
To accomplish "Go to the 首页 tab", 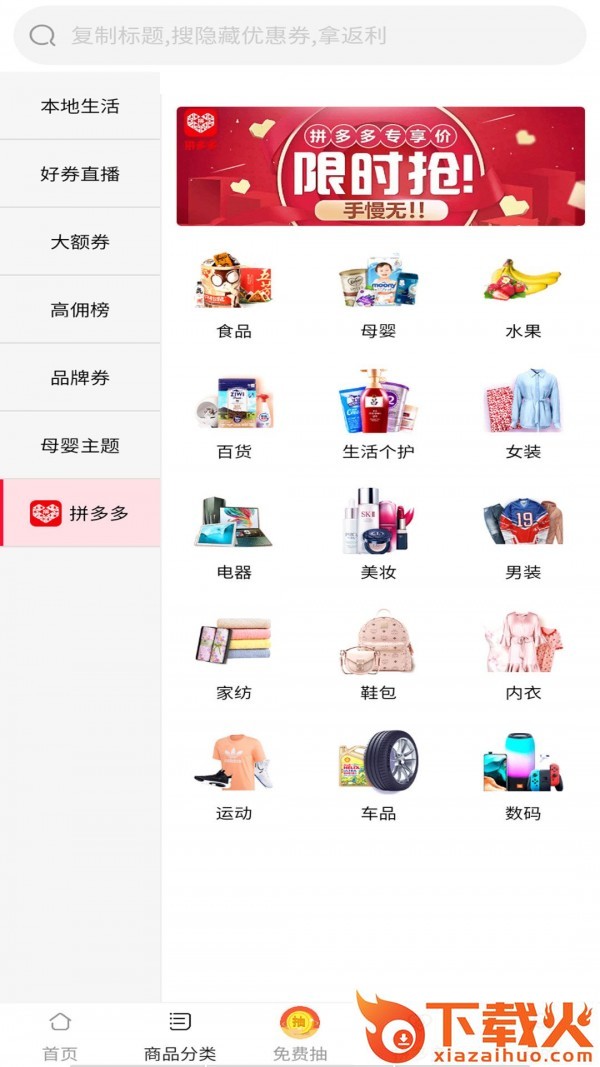I will click(x=60, y=1036).
